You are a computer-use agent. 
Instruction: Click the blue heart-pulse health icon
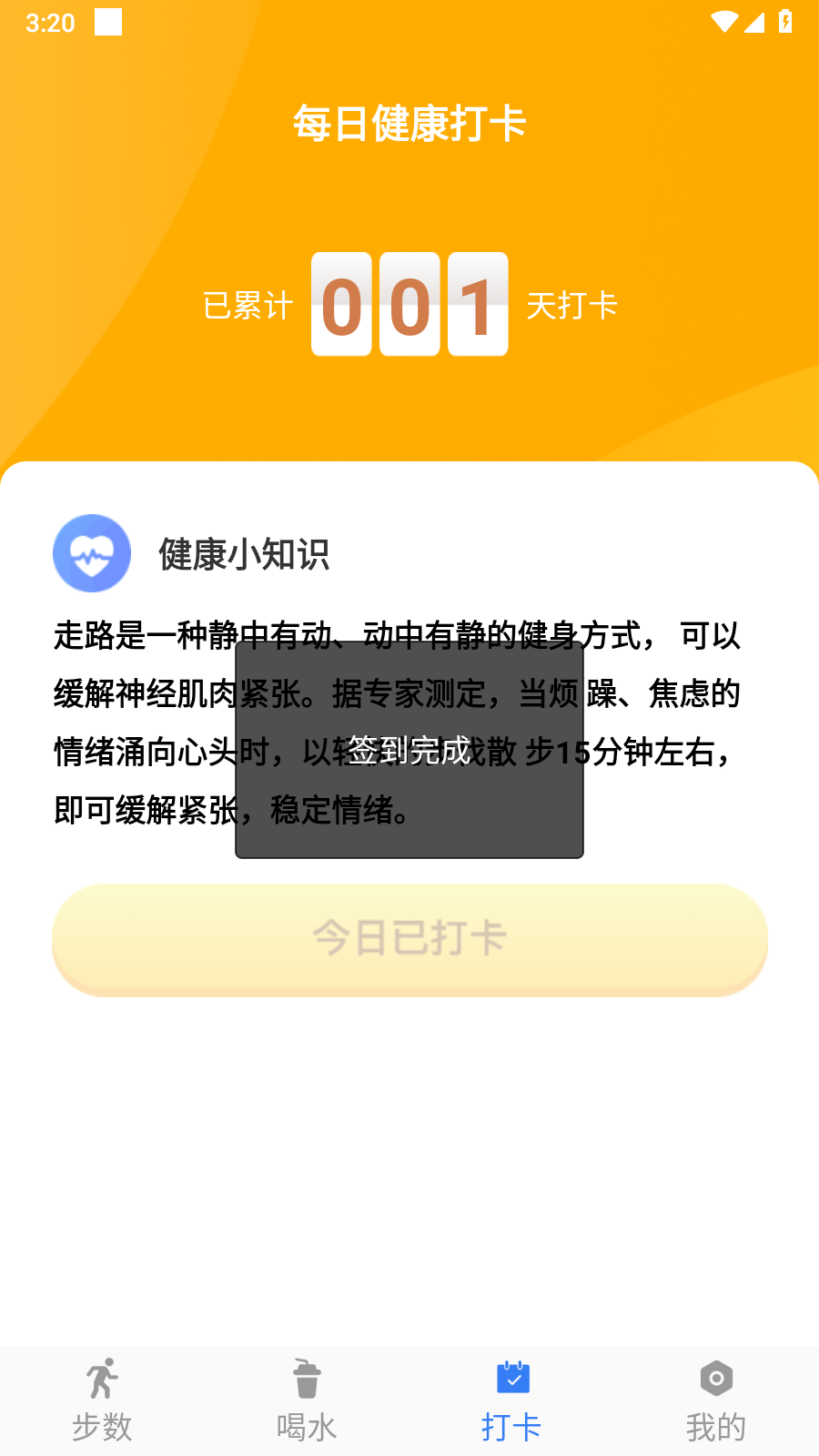point(91,553)
